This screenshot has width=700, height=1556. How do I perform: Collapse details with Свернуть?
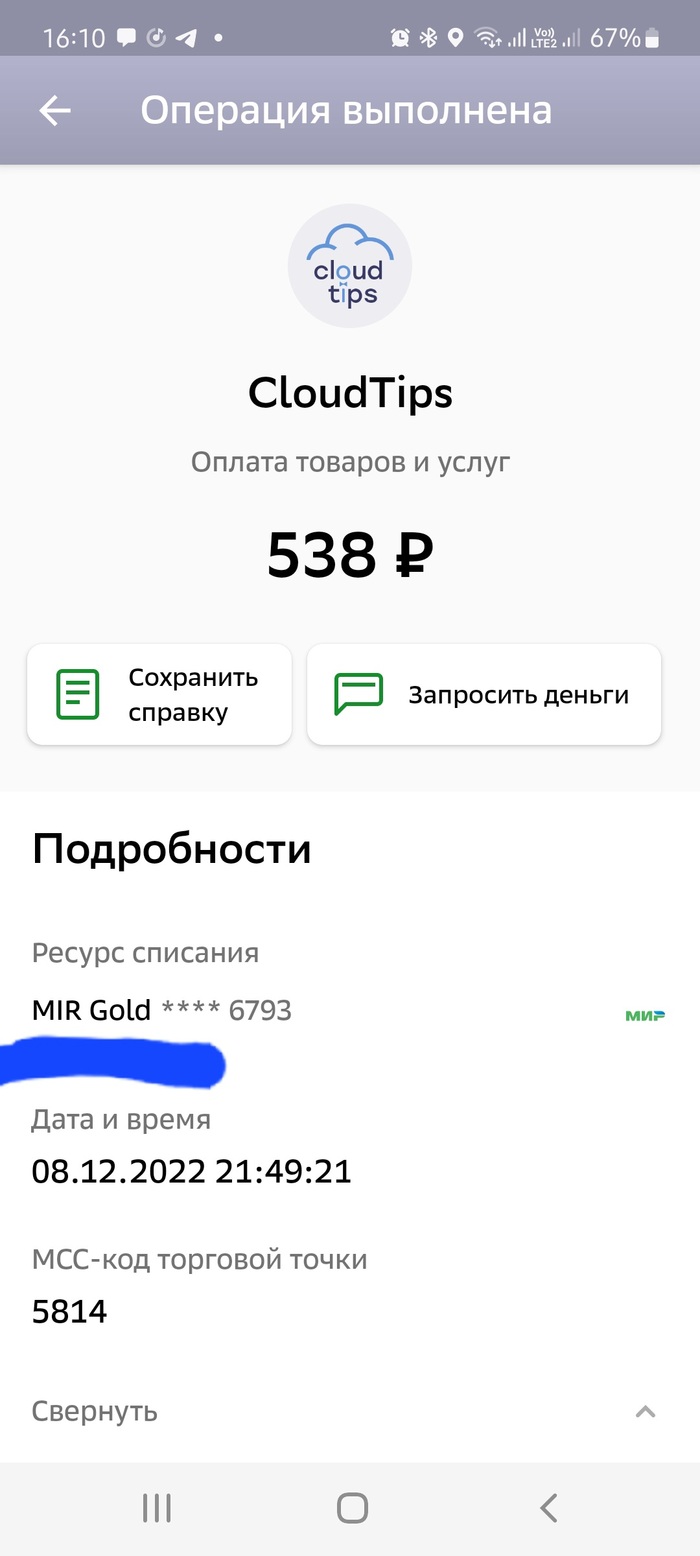[96, 1411]
